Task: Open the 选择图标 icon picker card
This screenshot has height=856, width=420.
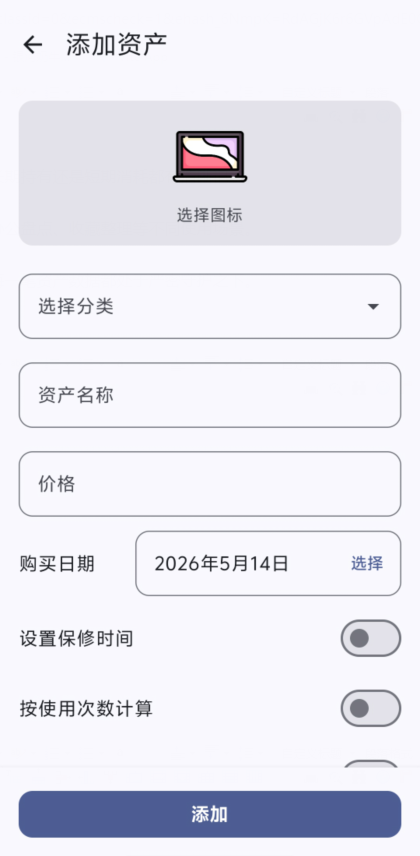Action: coord(210,173)
